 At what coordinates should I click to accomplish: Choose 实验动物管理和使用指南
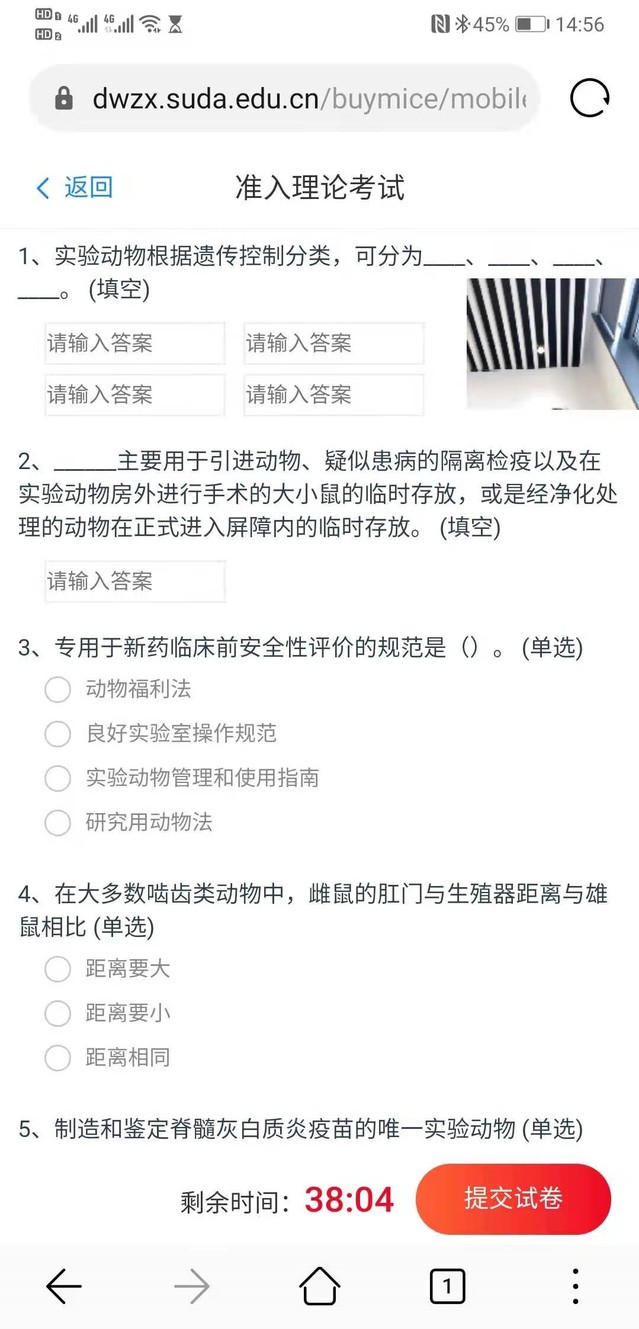tap(58, 778)
